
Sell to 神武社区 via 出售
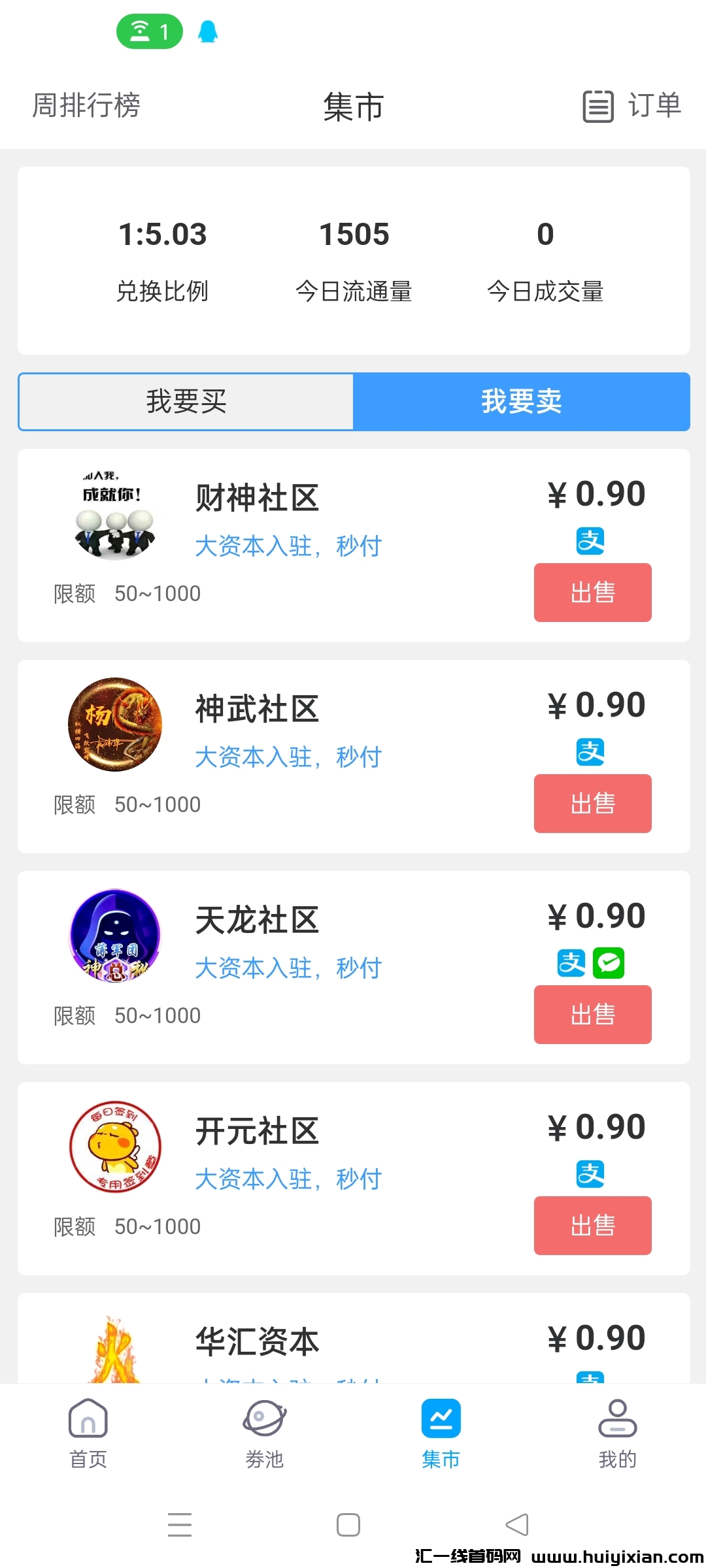[x=592, y=803]
